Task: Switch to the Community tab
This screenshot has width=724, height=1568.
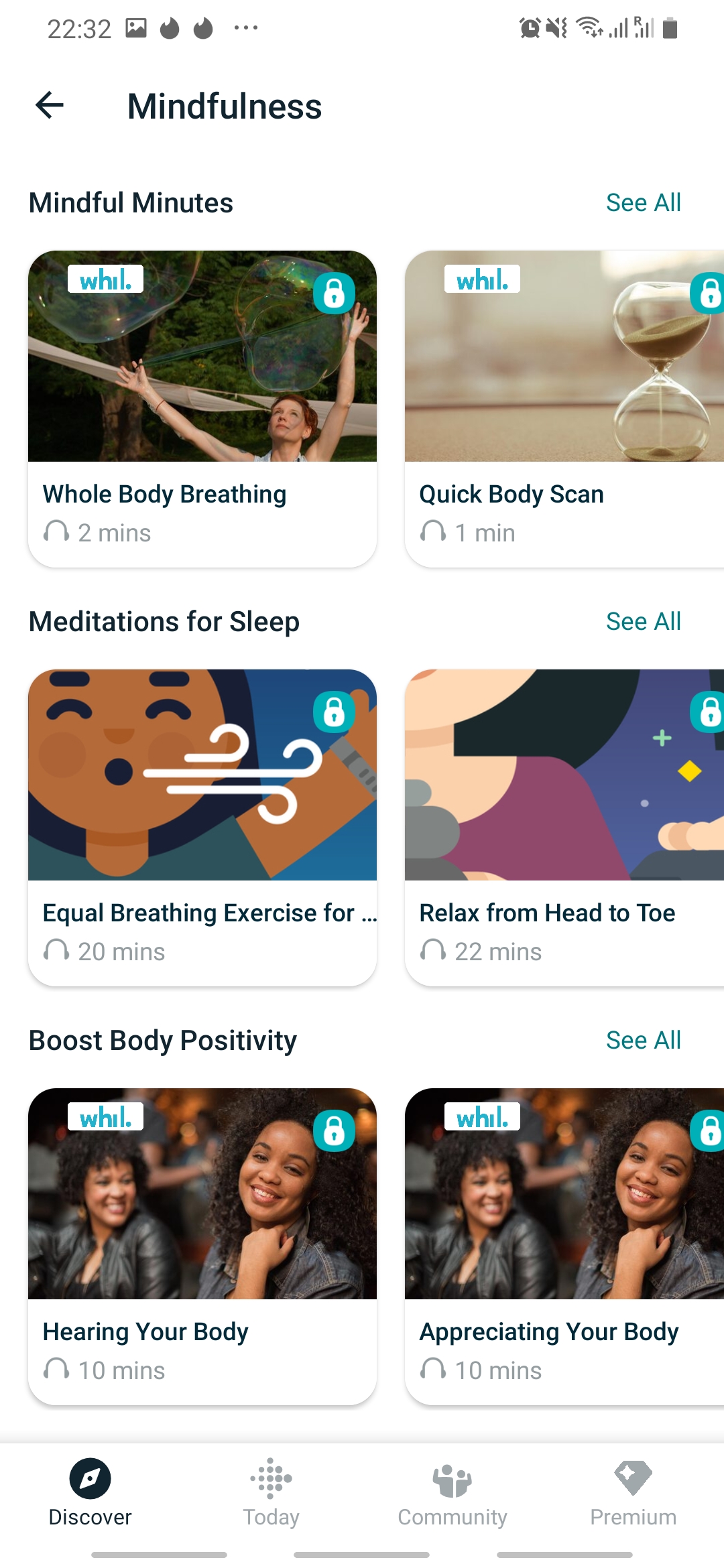Action: coord(452,1492)
